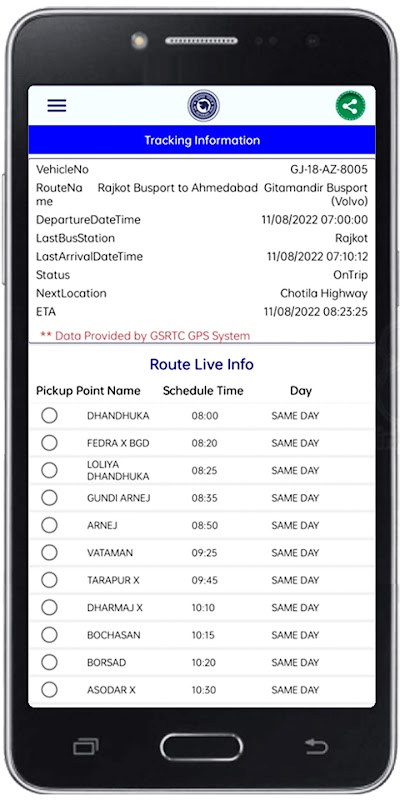
Task: Choose the LOLIYA DHANDHUKA pickup point
Action: coord(49,470)
